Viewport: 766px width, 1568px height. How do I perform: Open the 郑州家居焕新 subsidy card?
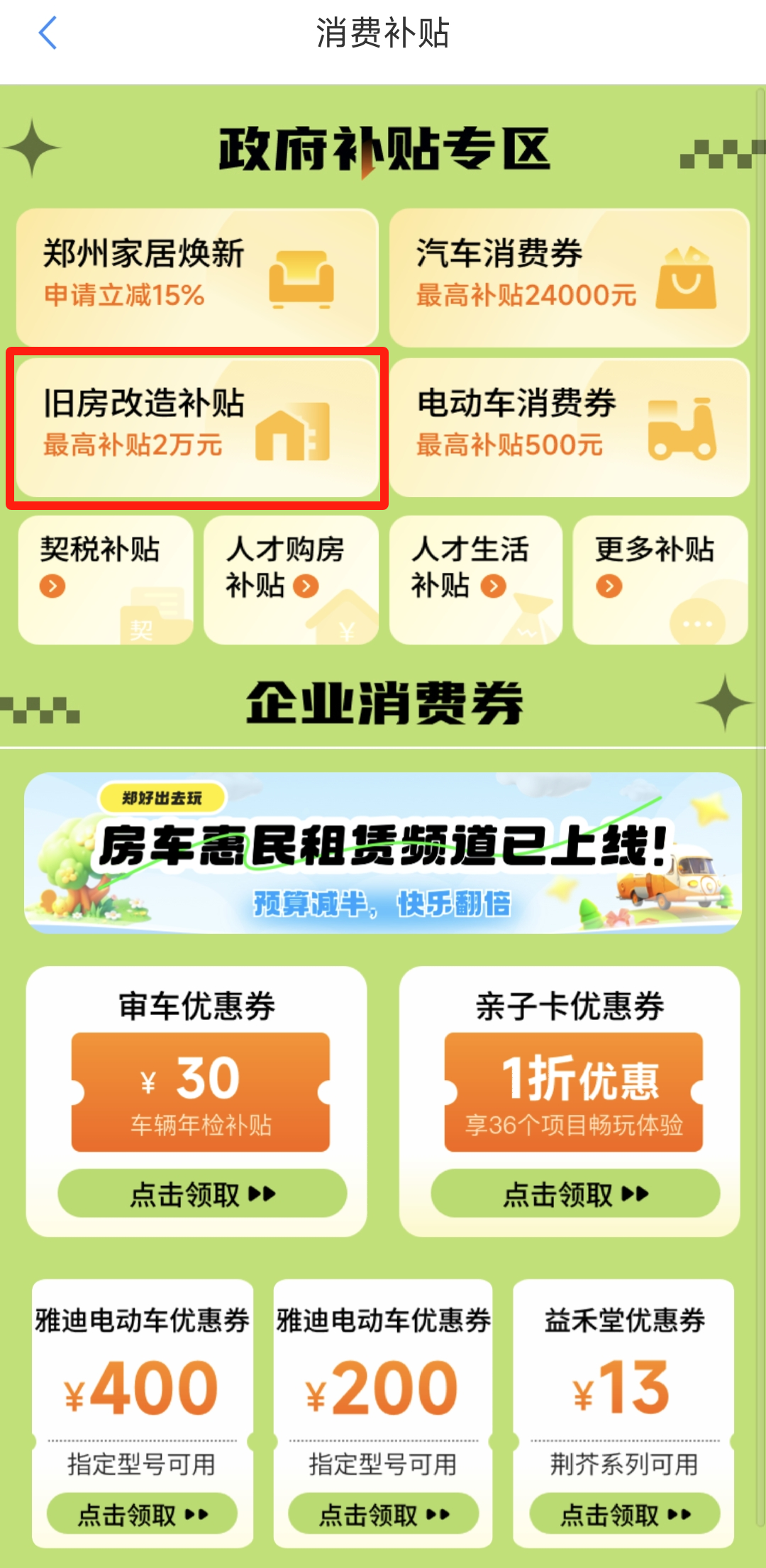[196, 277]
